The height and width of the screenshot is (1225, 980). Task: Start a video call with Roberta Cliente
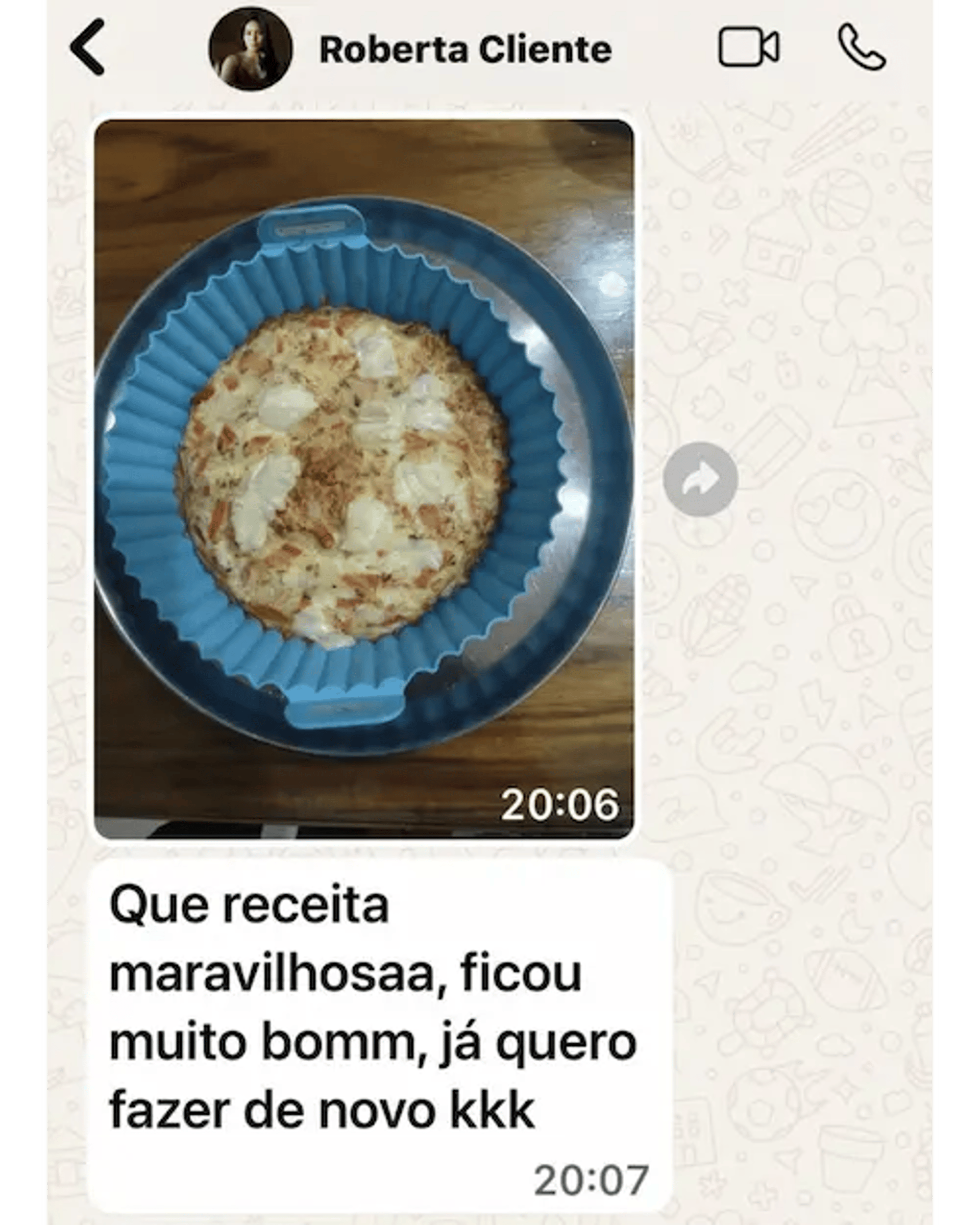coord(748,48)
